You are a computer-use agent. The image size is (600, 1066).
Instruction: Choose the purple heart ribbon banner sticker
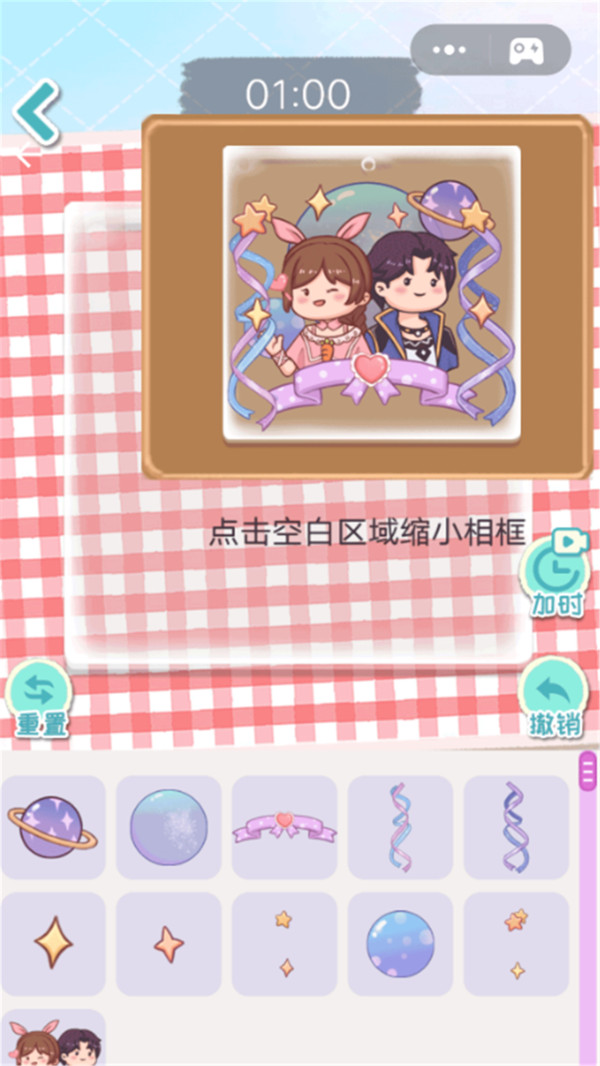(x=285, y=828)
